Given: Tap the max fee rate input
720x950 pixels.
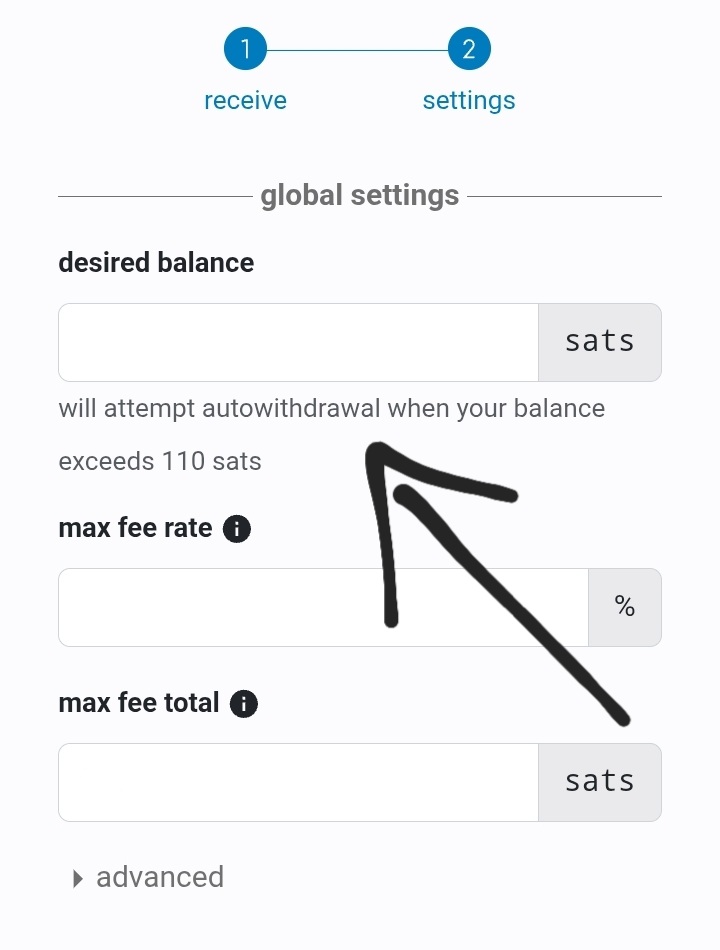Looking at the screenshot, I should (322, 607).
